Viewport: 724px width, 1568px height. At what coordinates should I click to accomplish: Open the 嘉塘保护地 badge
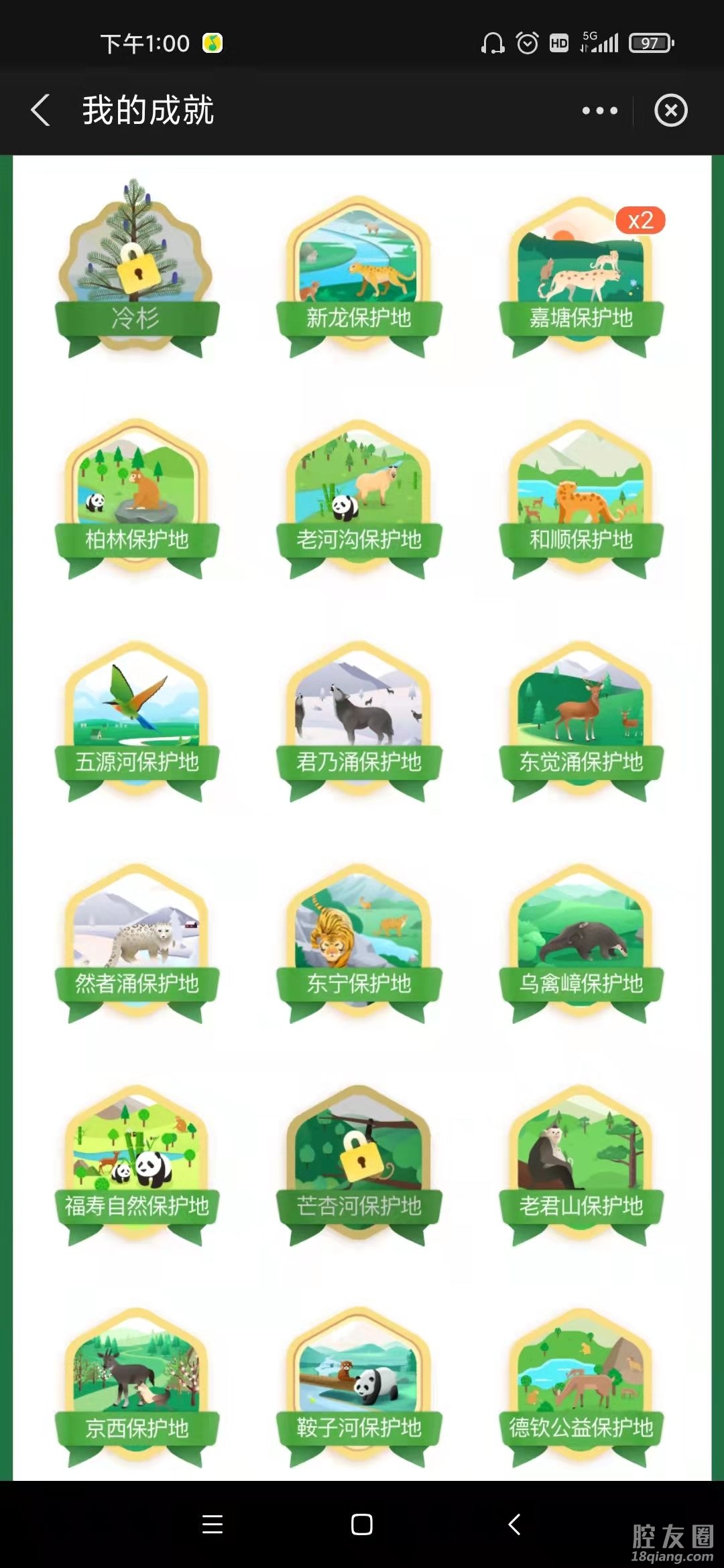click(581, 275)
